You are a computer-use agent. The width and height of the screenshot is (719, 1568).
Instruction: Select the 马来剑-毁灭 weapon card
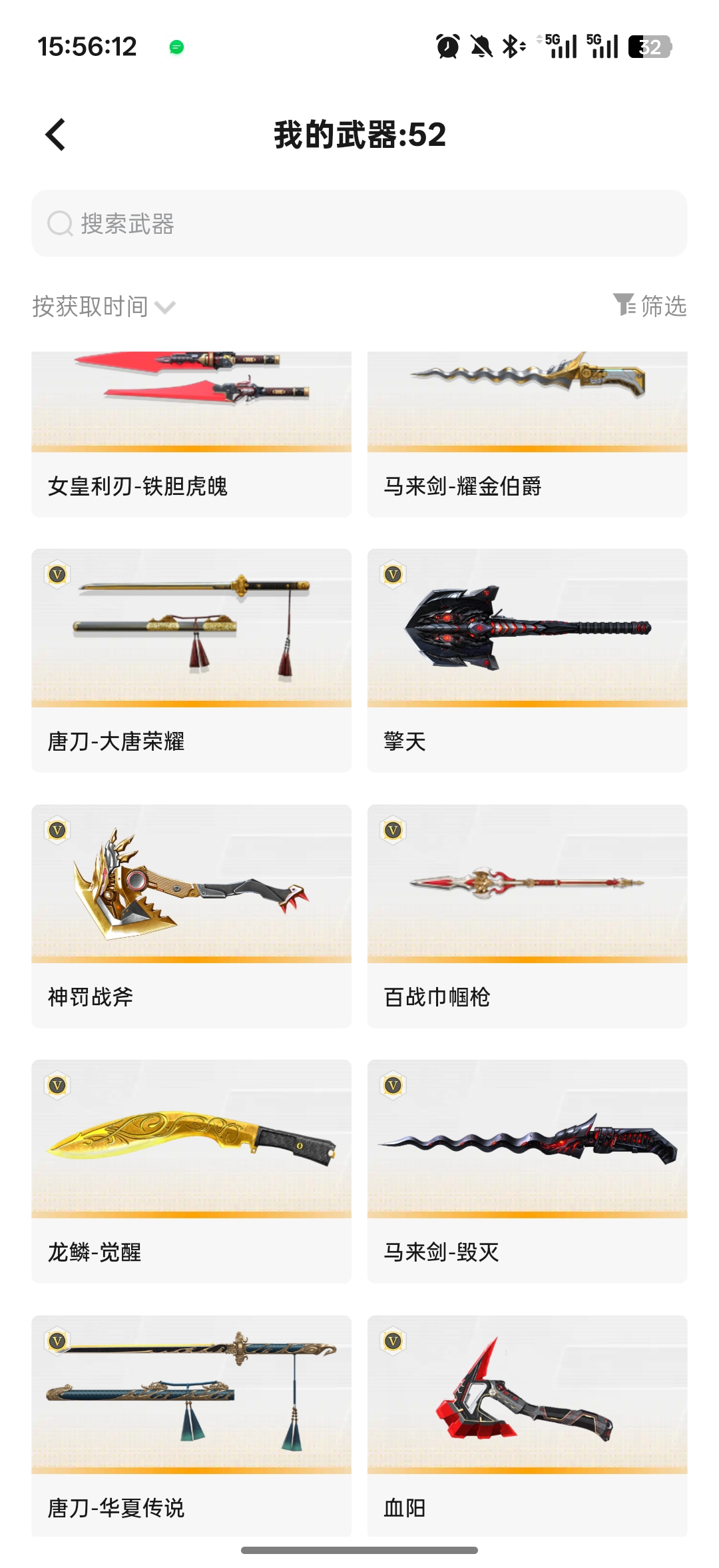(527, 1170)
